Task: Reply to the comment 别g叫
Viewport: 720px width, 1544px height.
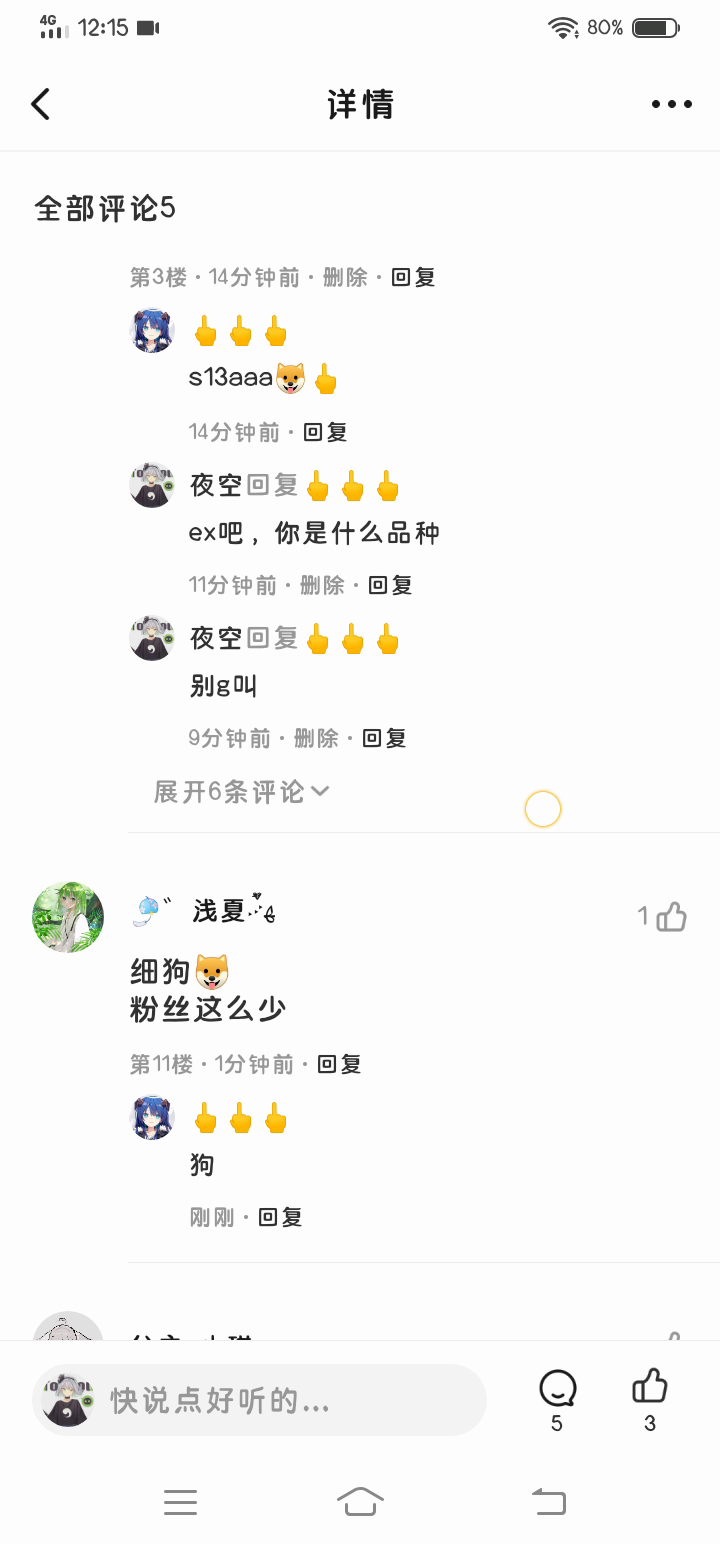Action: [384, 738]
